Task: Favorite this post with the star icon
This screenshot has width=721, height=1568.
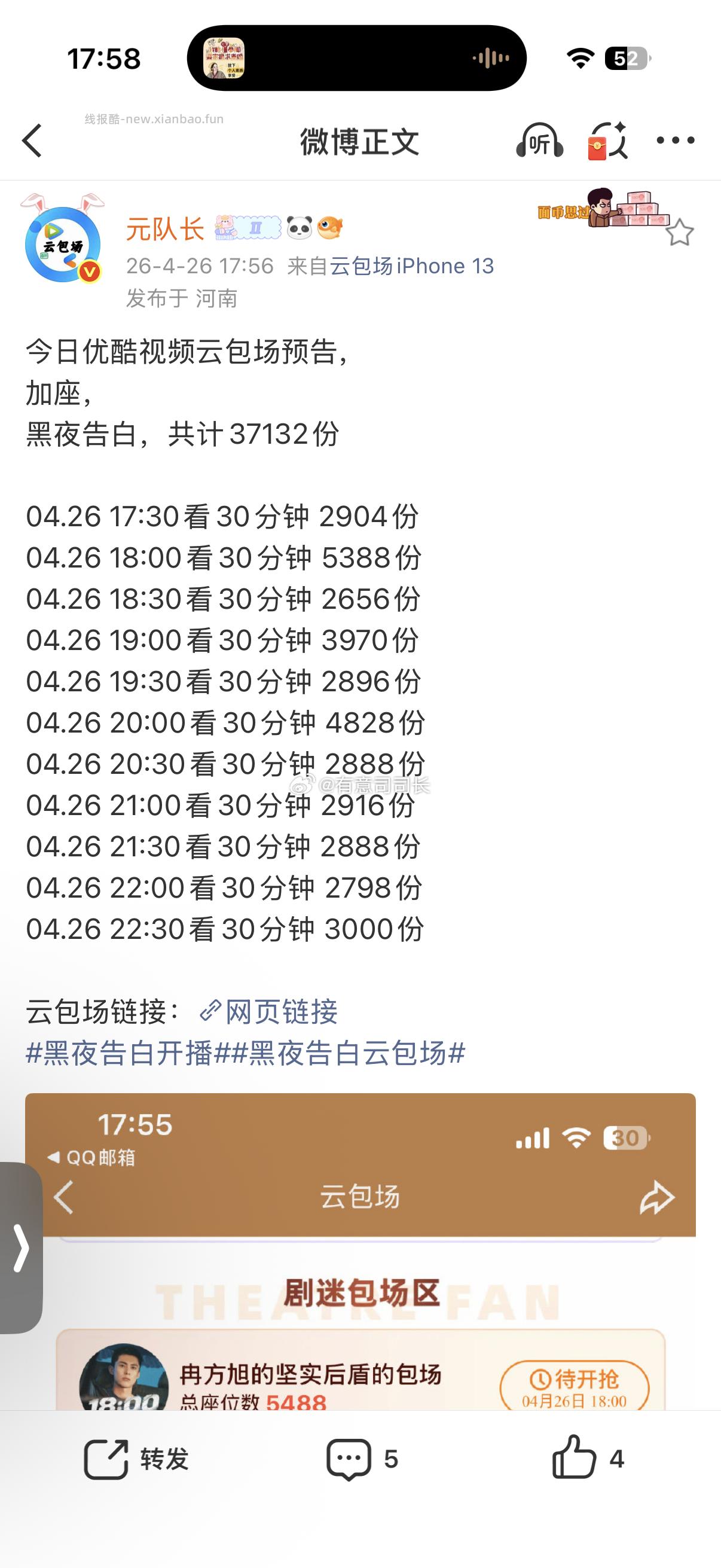Action: tap(679, 233)
